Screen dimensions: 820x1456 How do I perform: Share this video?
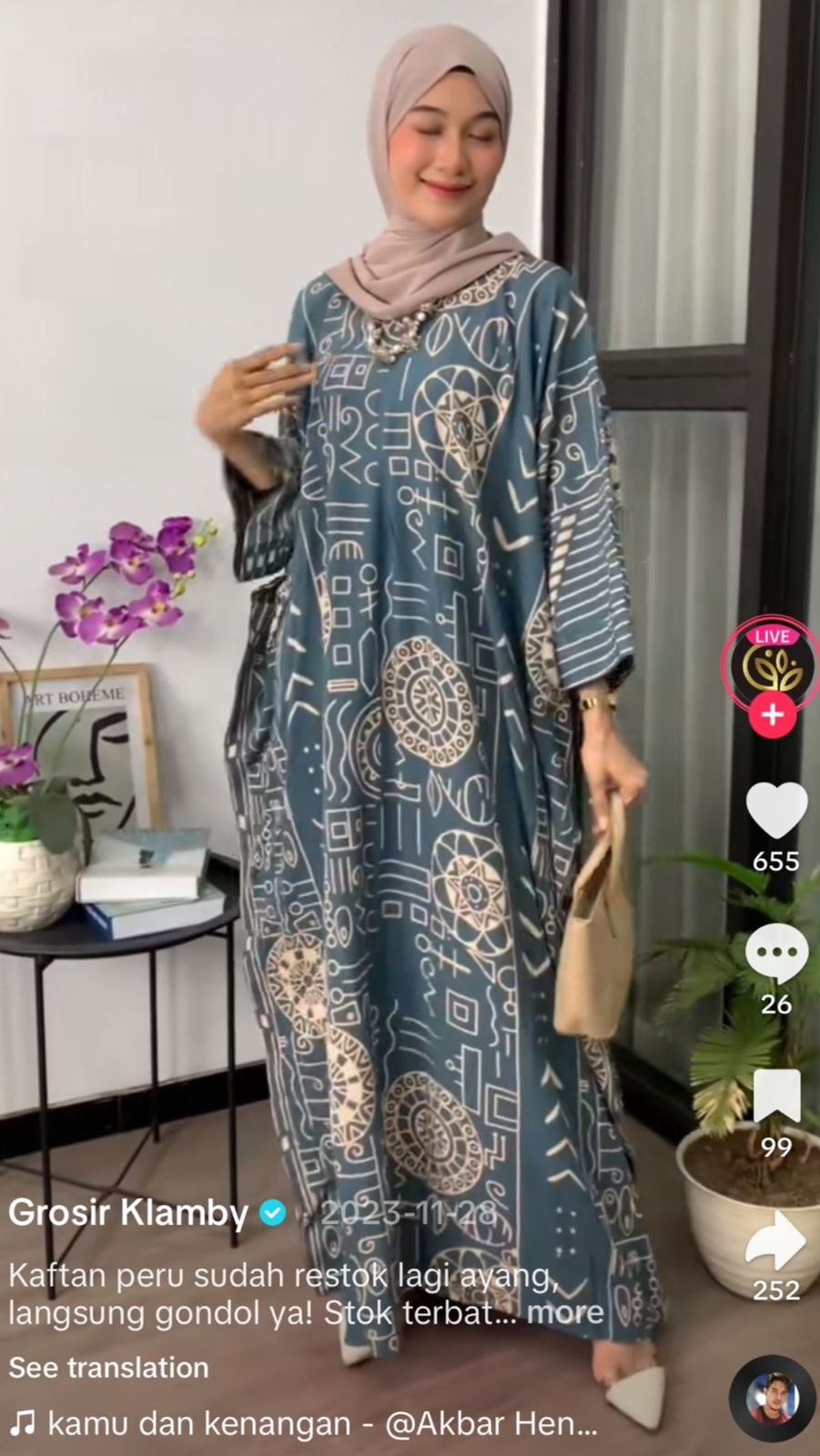click(775, 1240)
